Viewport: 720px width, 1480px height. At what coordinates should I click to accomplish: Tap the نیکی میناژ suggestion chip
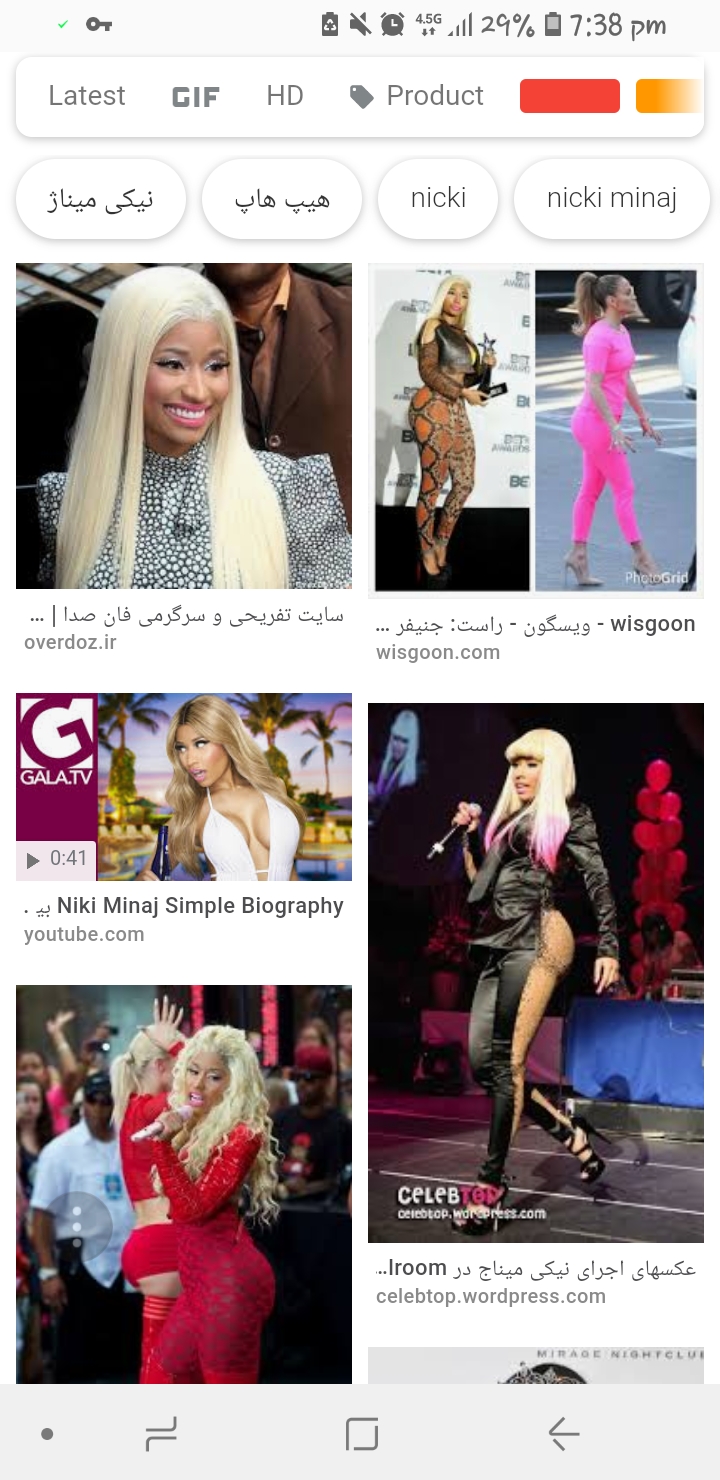101,199
